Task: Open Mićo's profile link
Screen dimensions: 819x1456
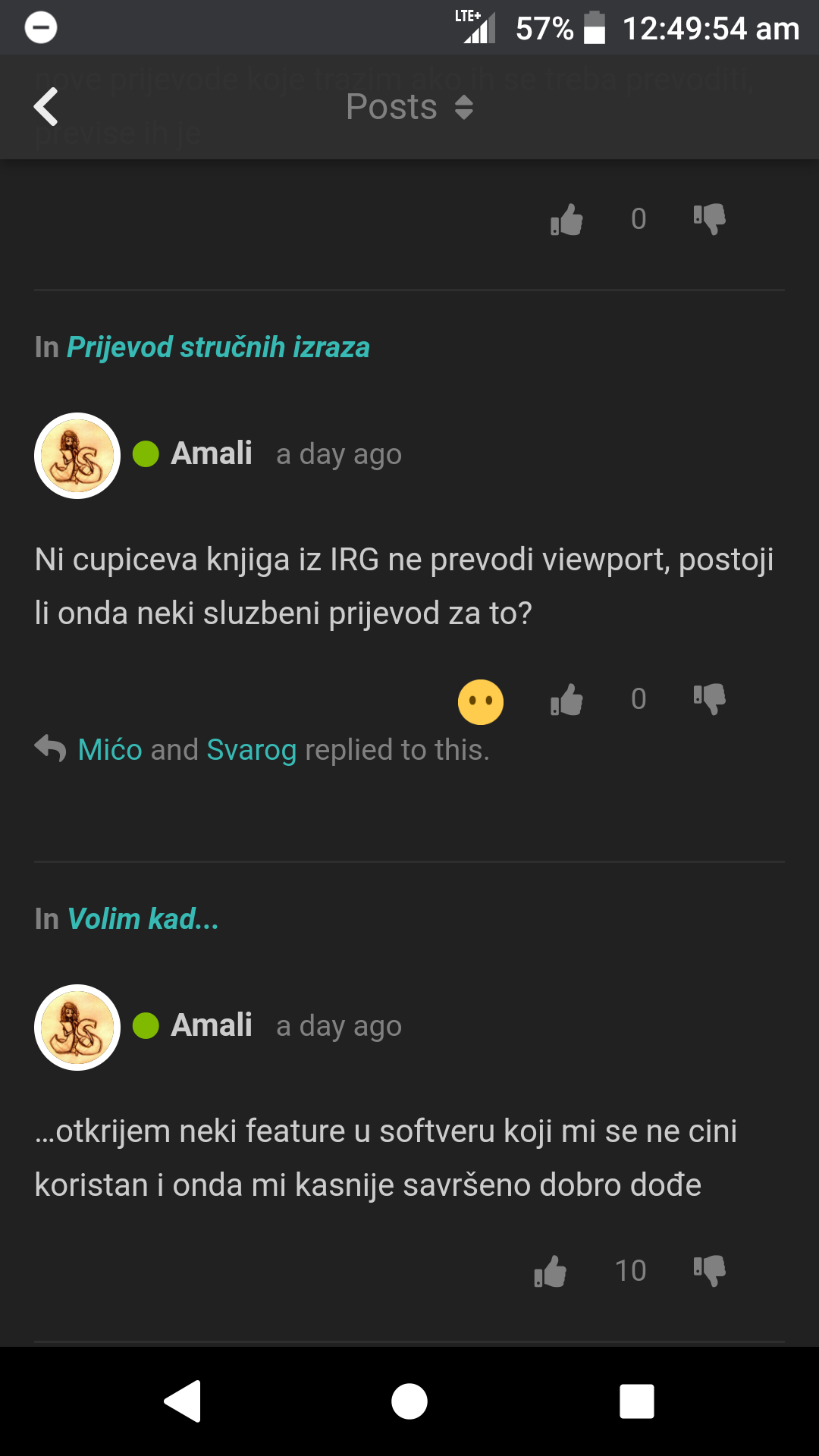Action: tap(110, 750)
